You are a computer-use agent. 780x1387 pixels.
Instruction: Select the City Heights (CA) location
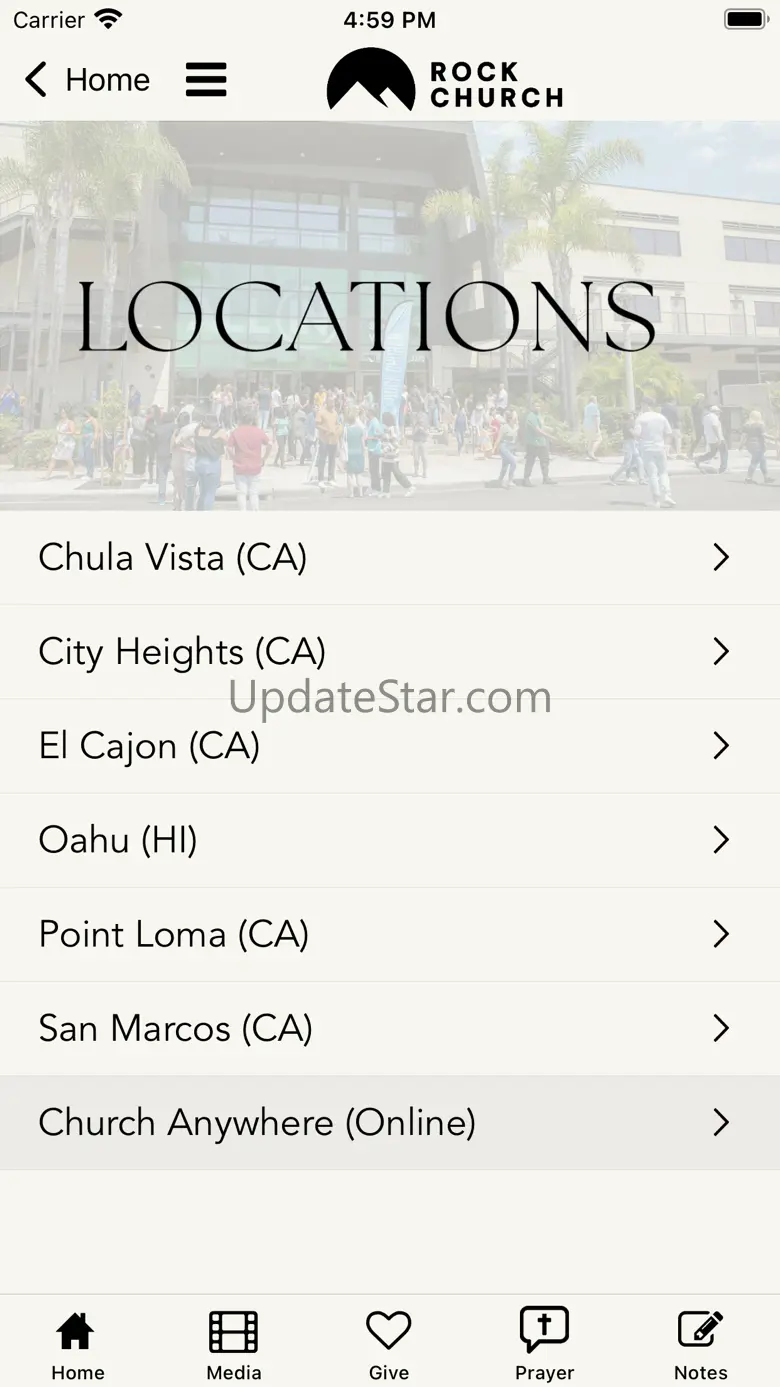[389, 652]
